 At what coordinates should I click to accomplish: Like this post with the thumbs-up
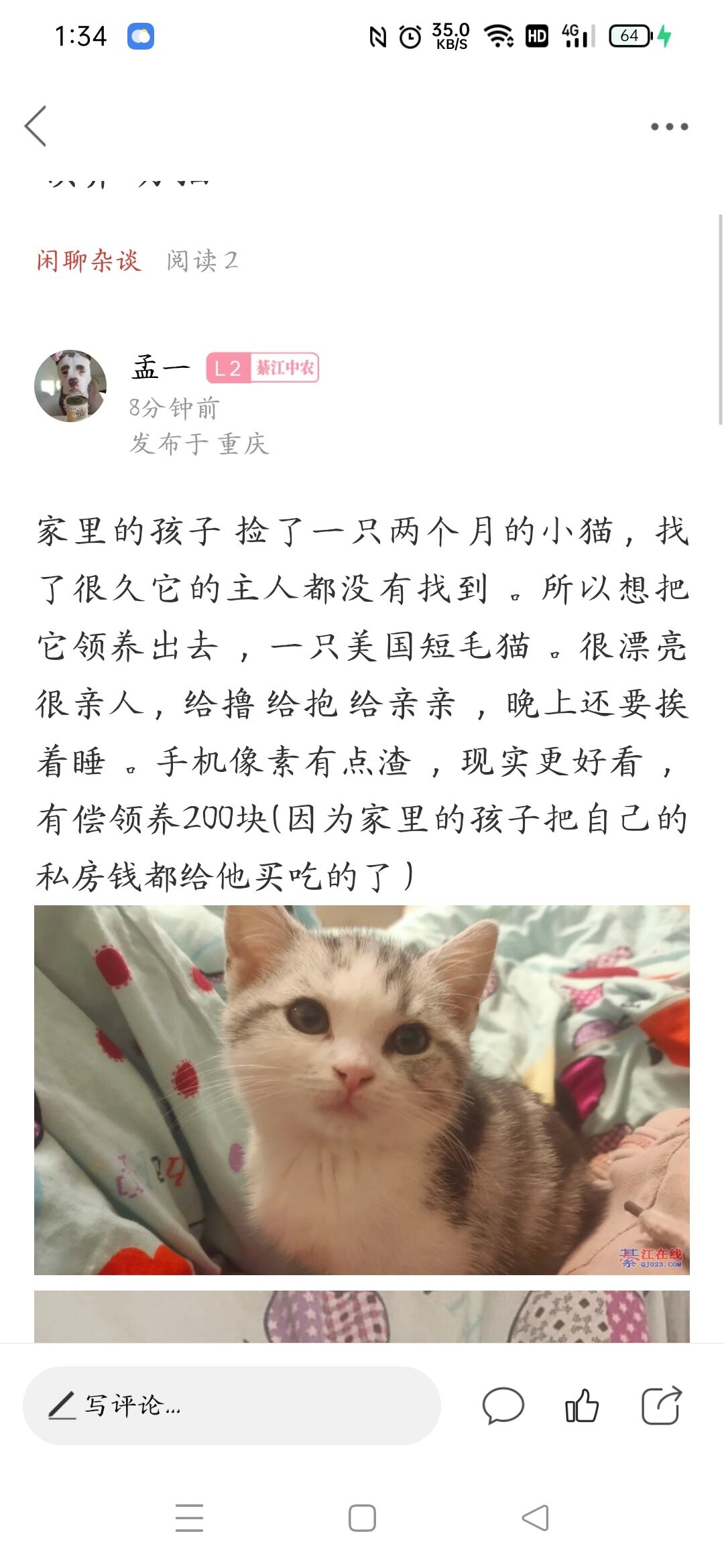[581, 1405]
